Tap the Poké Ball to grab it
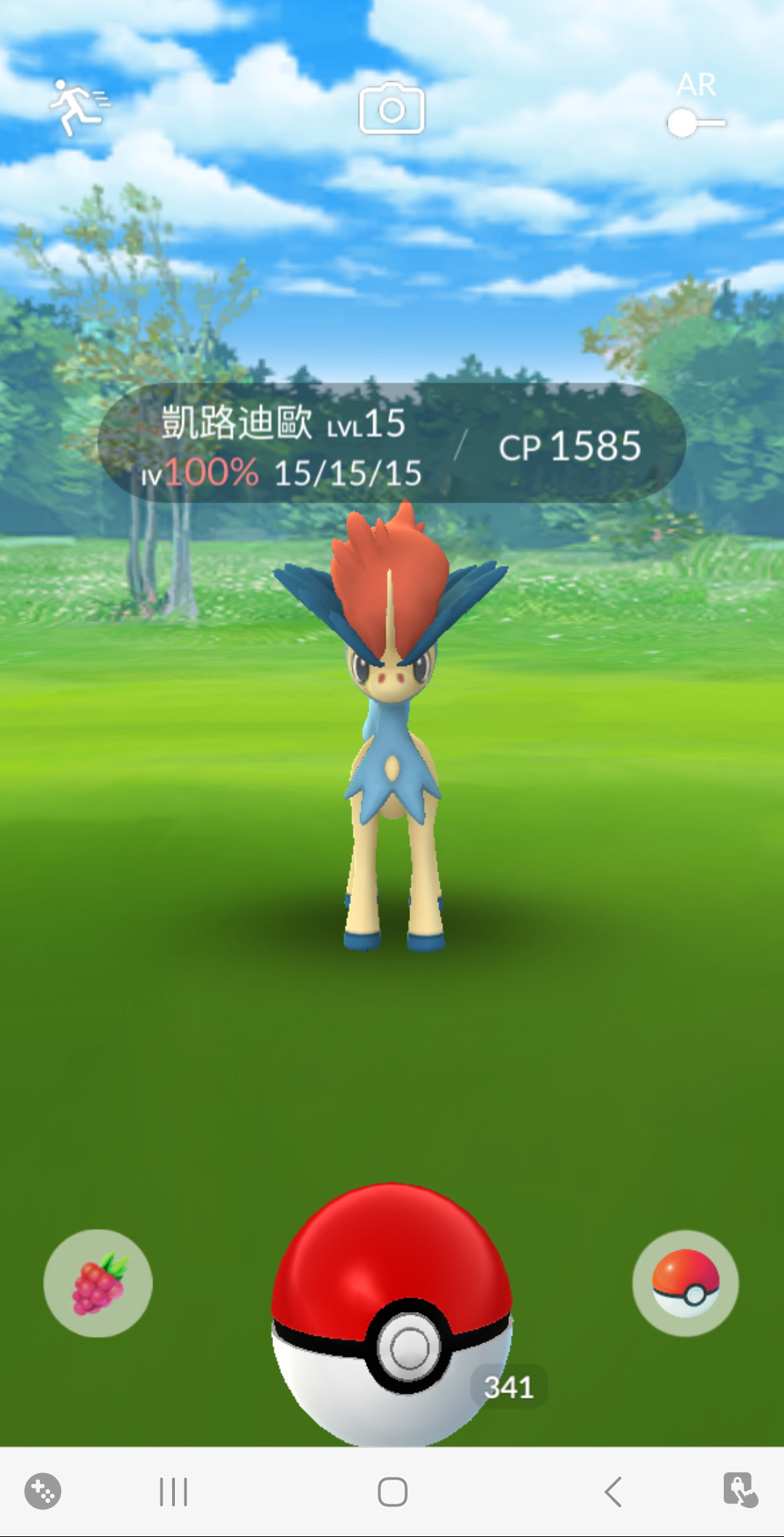 pos(392,1315)
